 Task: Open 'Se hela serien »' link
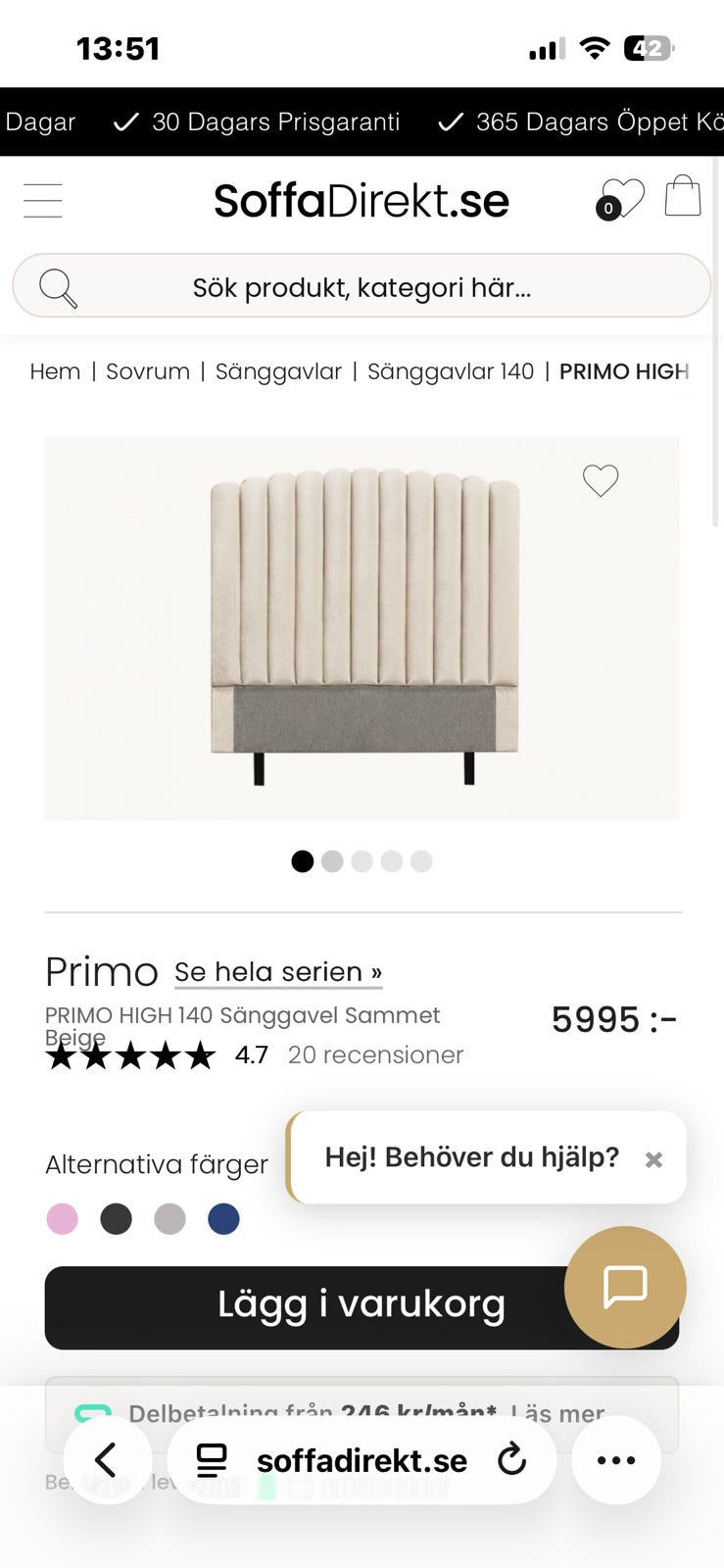[x=277, y=972]
